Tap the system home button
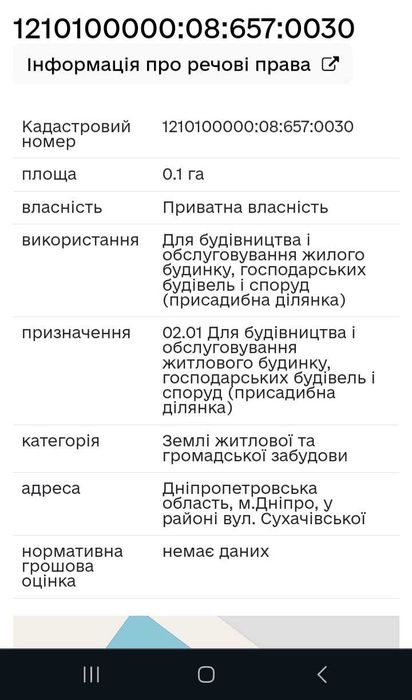This screenshot has width=412, height=700. click(x=206, y=675)
